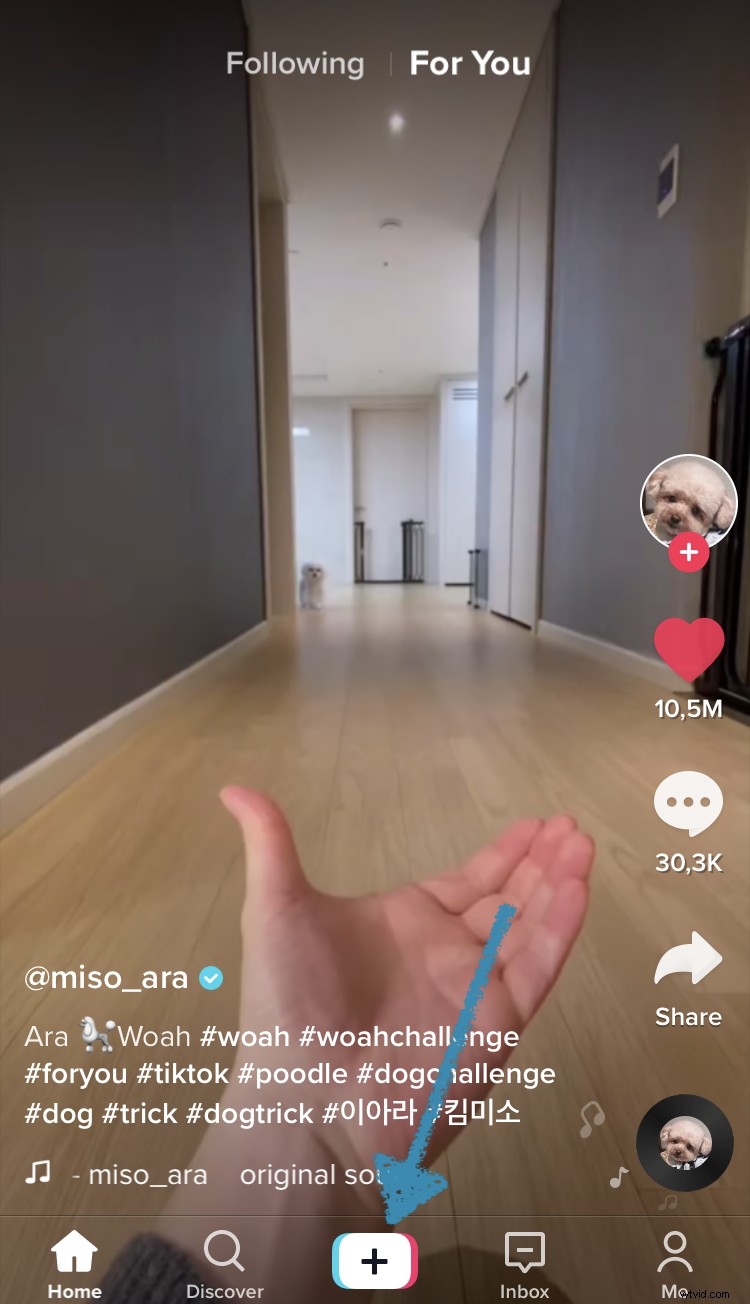
Task: Open the Inbox messages icon
Action: (x=524, y=1249)
